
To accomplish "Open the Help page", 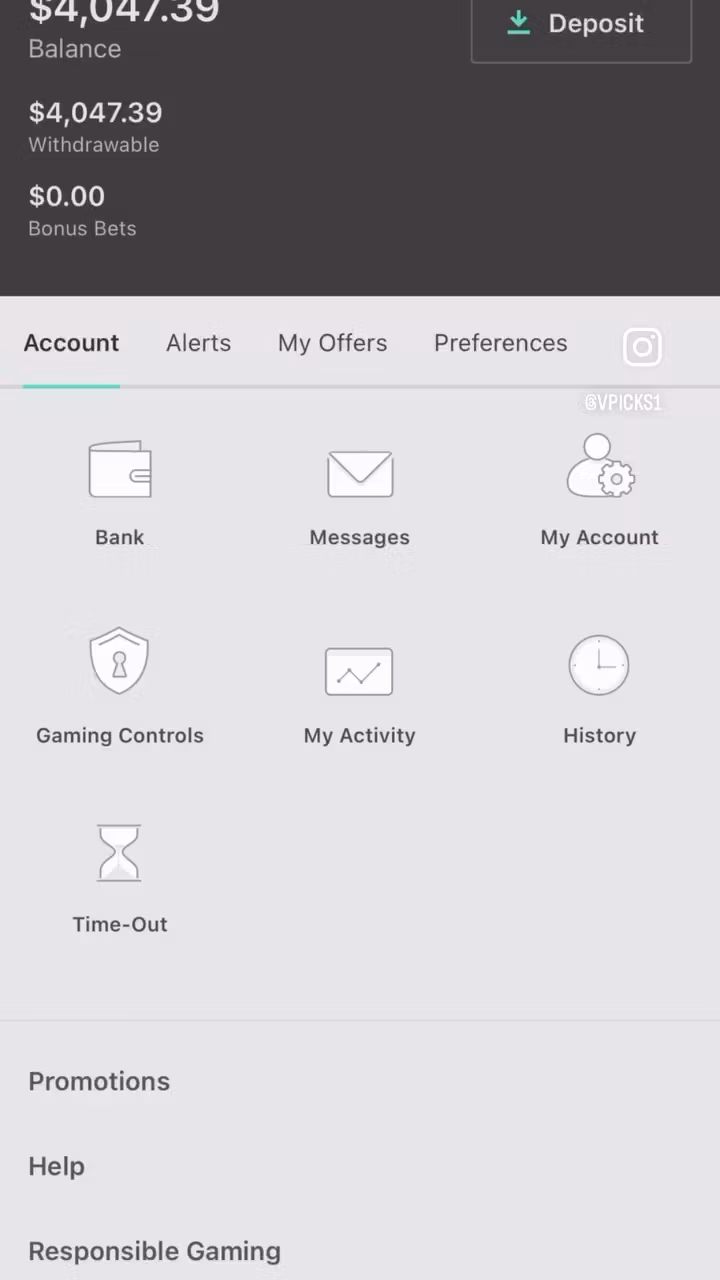I will pos(56,1166).
